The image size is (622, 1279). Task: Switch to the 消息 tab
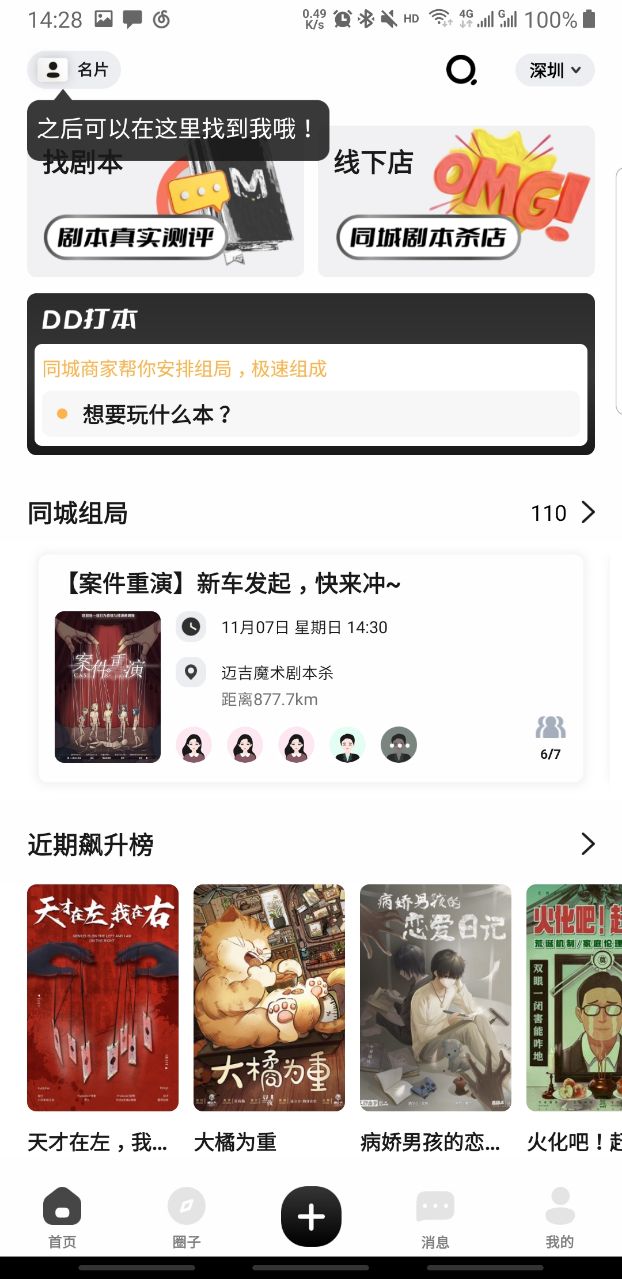pyautogui.click(x=435, y=1218)
